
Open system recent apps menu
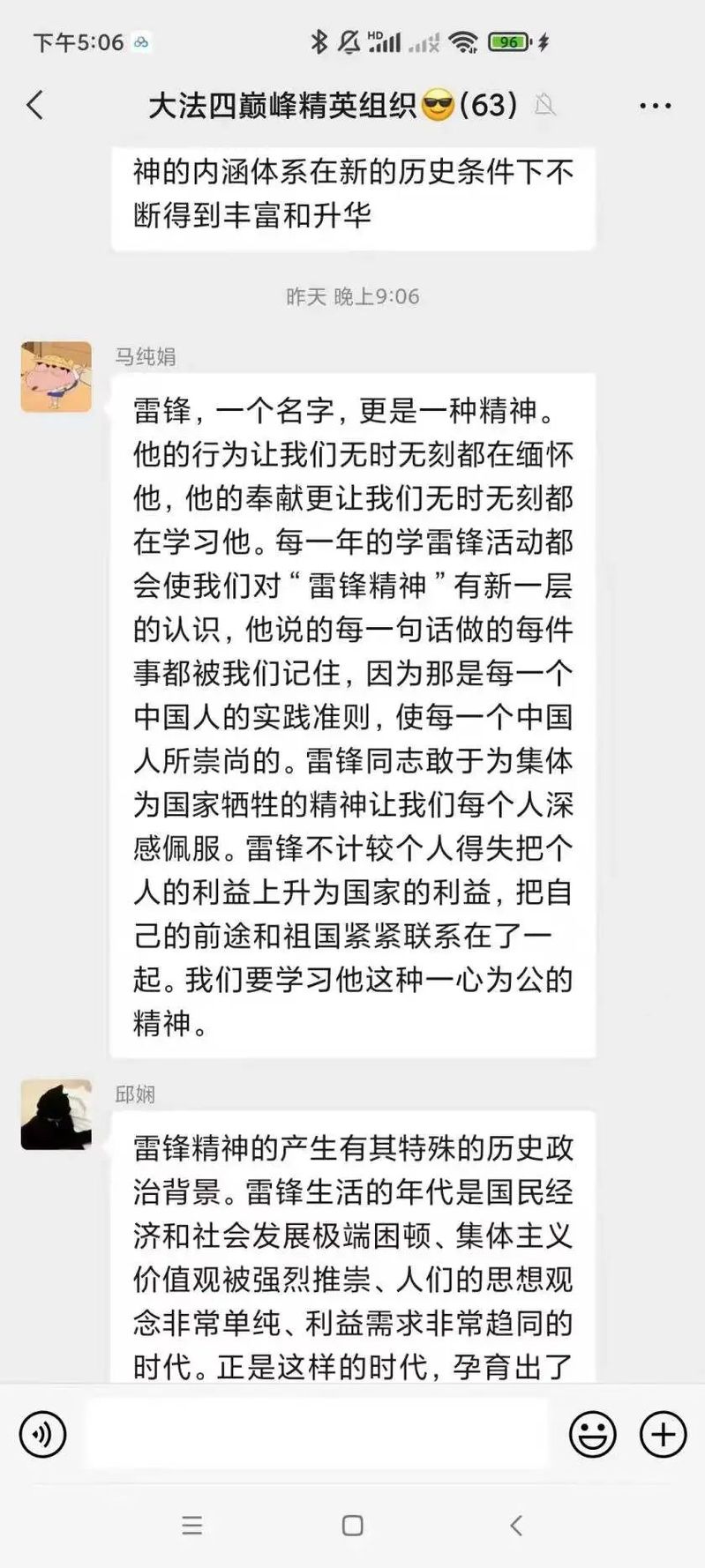191,1526
